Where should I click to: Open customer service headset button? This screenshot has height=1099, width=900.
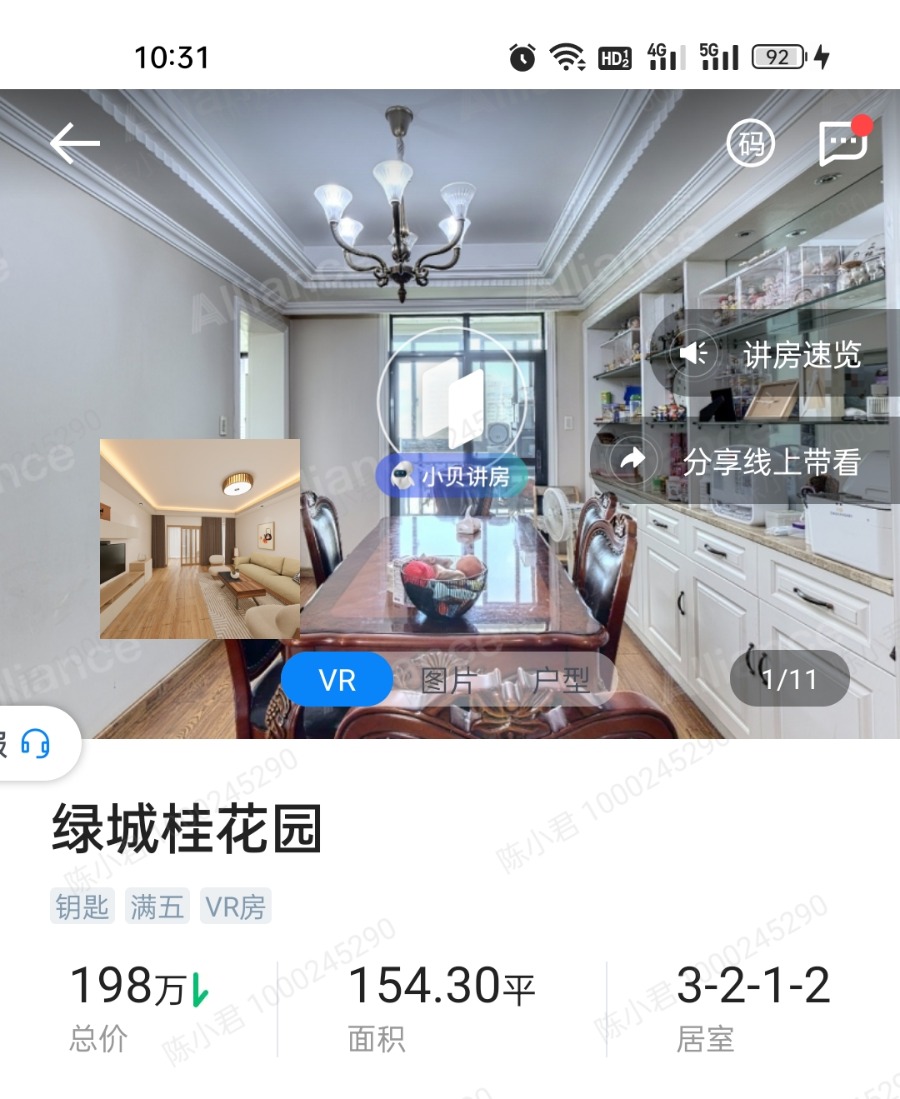click(33, 743)
